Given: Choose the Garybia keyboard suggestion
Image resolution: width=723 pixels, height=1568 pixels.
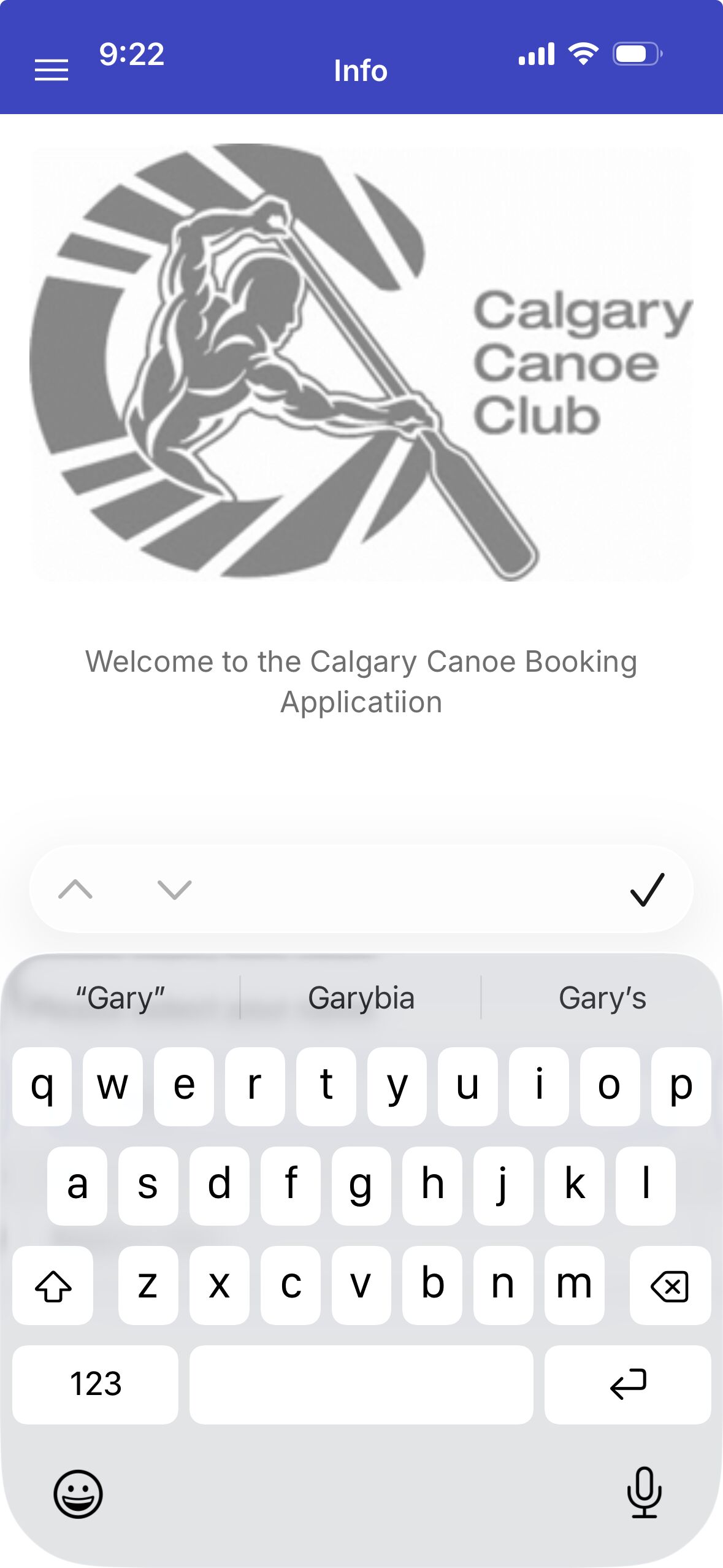Looking at the screenshot, I should pyautogui.click(x=361, y=998).
